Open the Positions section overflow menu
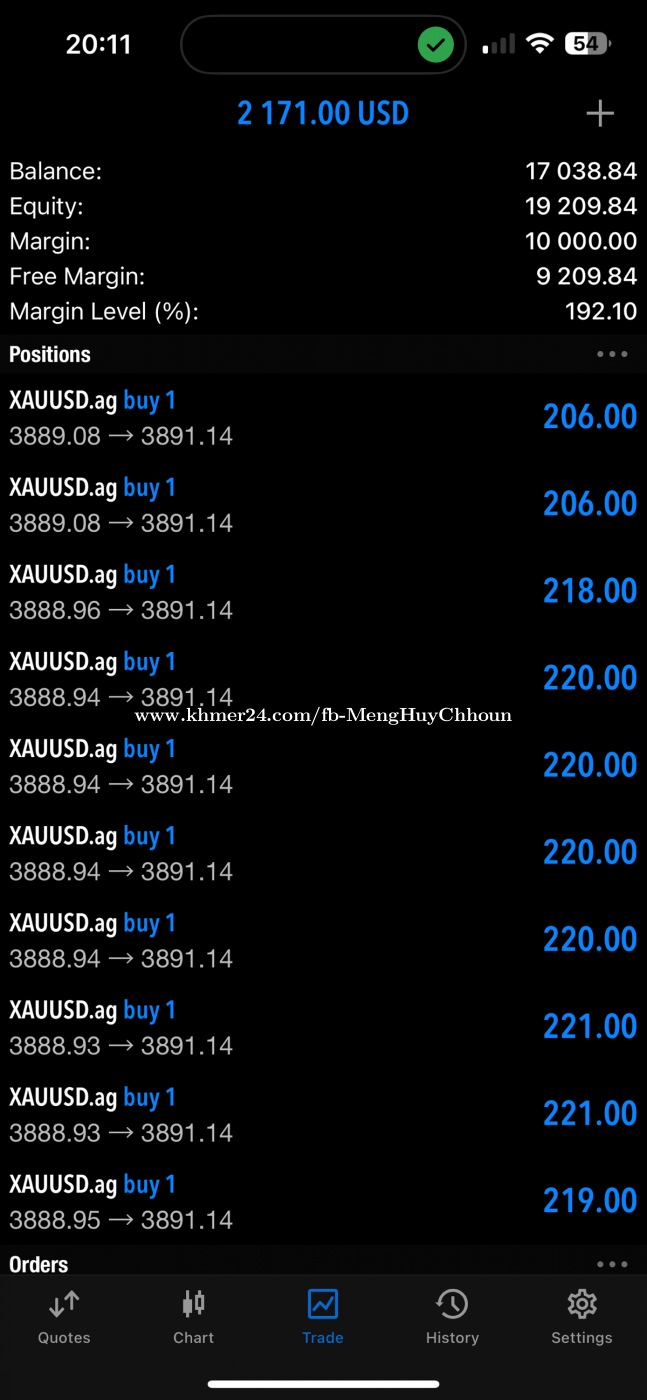This screenshot has height=1400, width=647. tap(611, 354)
